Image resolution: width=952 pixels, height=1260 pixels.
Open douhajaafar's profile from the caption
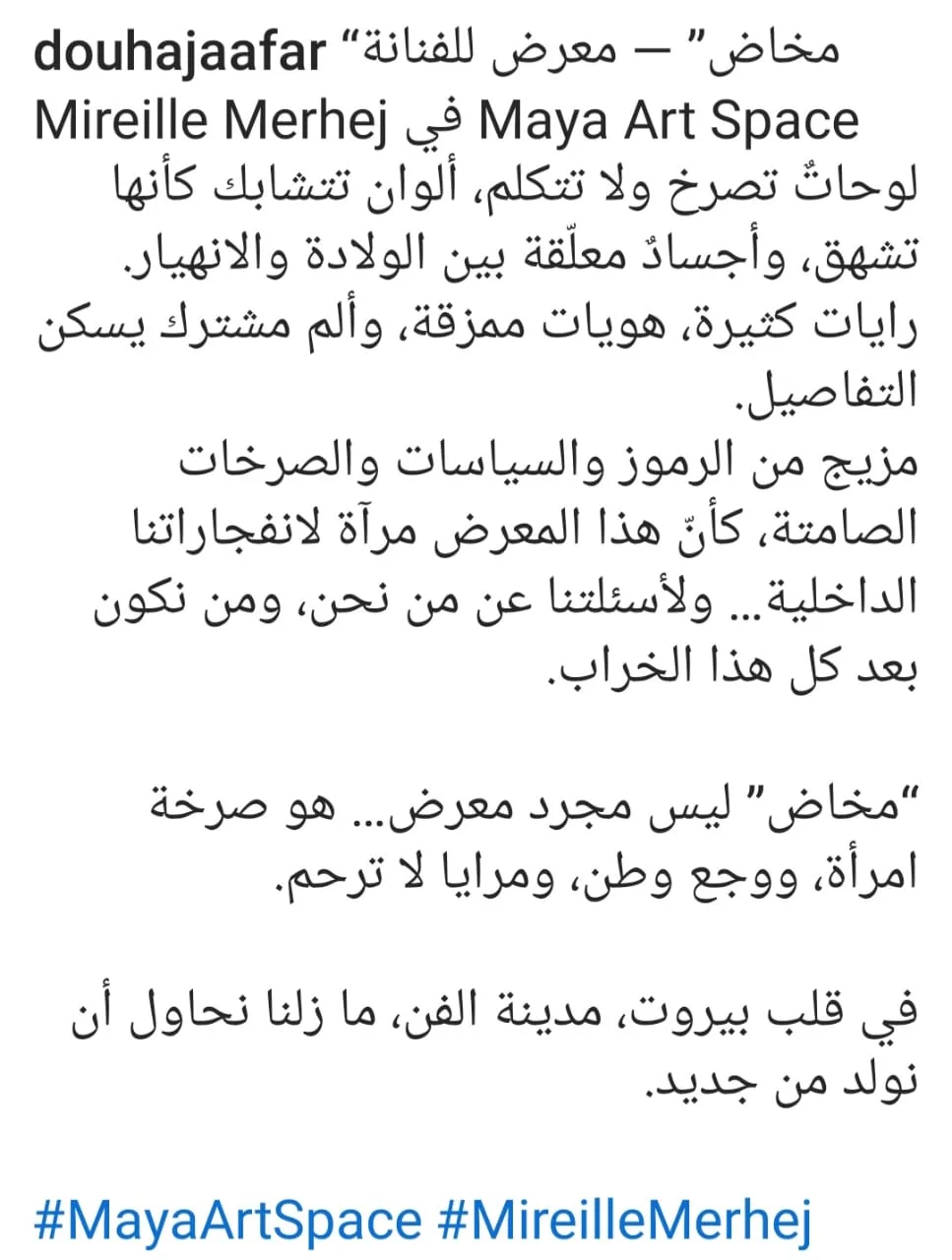click(178, 53)
